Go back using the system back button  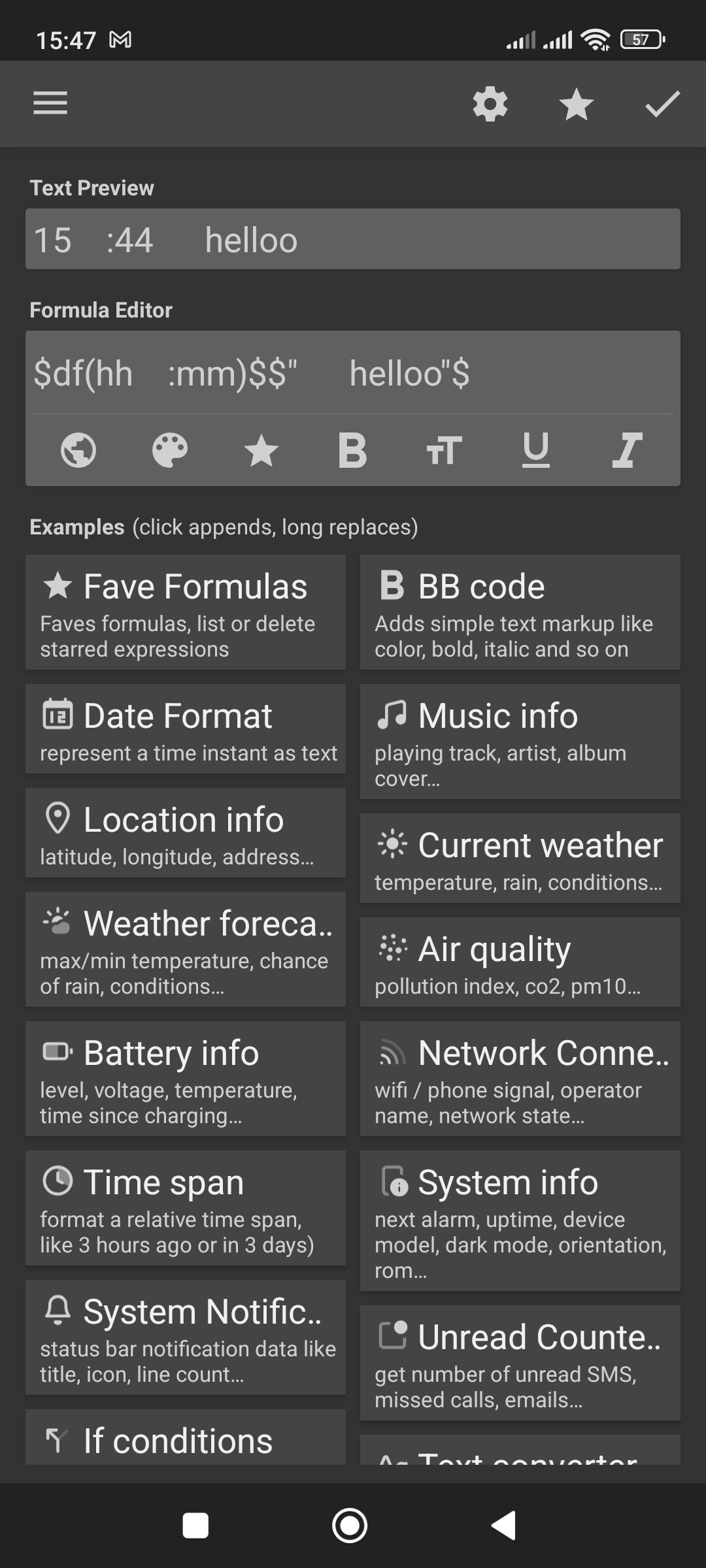(x=504, y=1526)
